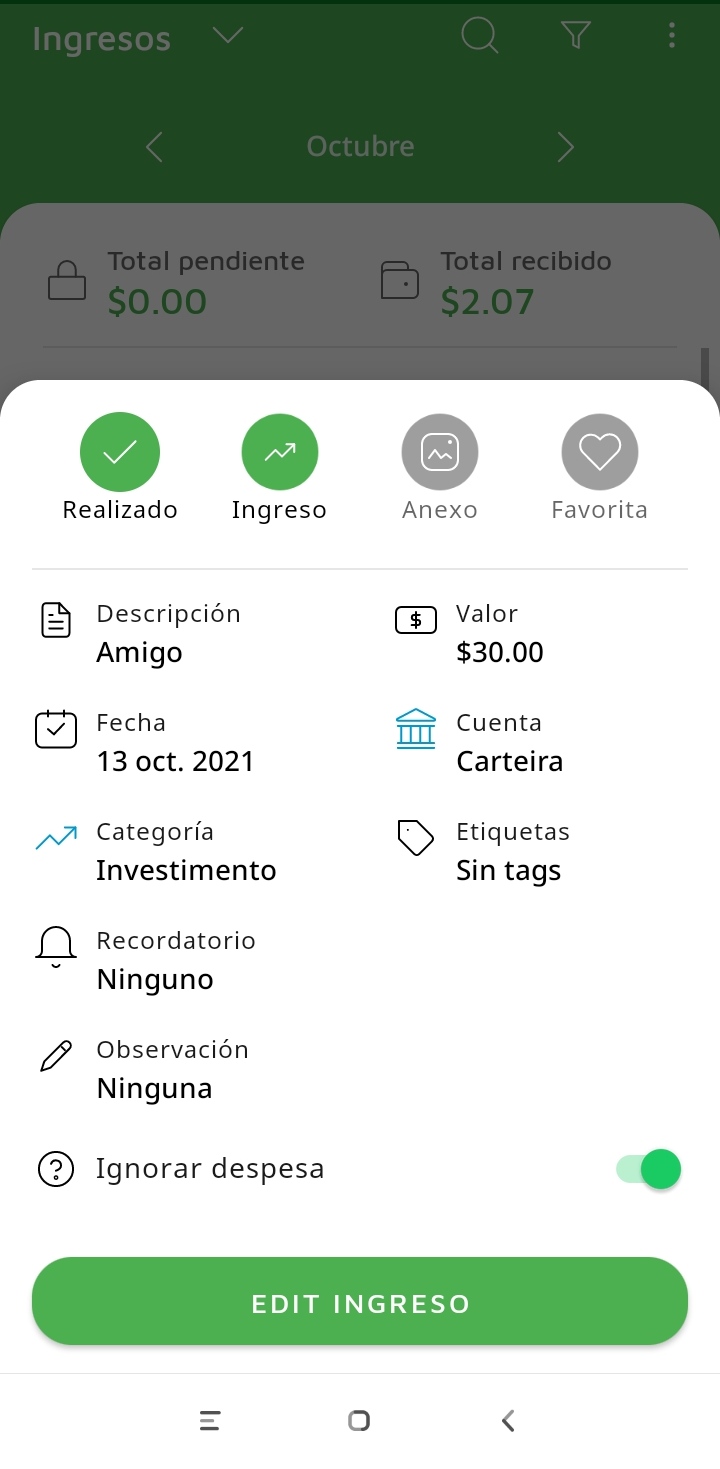Turn off the Ignorar despesa switch
This screenshot has height=1469, width=720.
tap(649, 1169)
